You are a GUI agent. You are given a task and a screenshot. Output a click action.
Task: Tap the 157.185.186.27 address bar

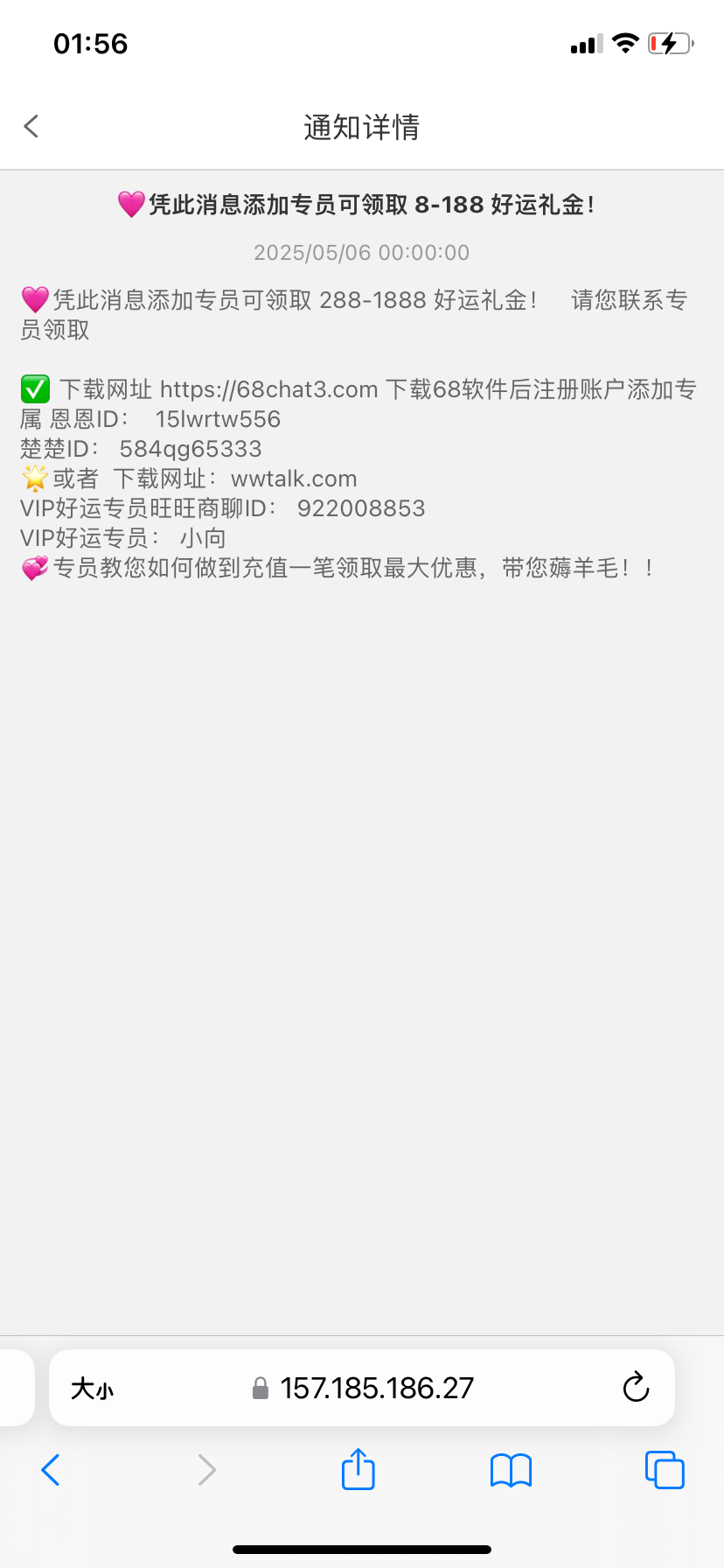[x=376, y=1389]
